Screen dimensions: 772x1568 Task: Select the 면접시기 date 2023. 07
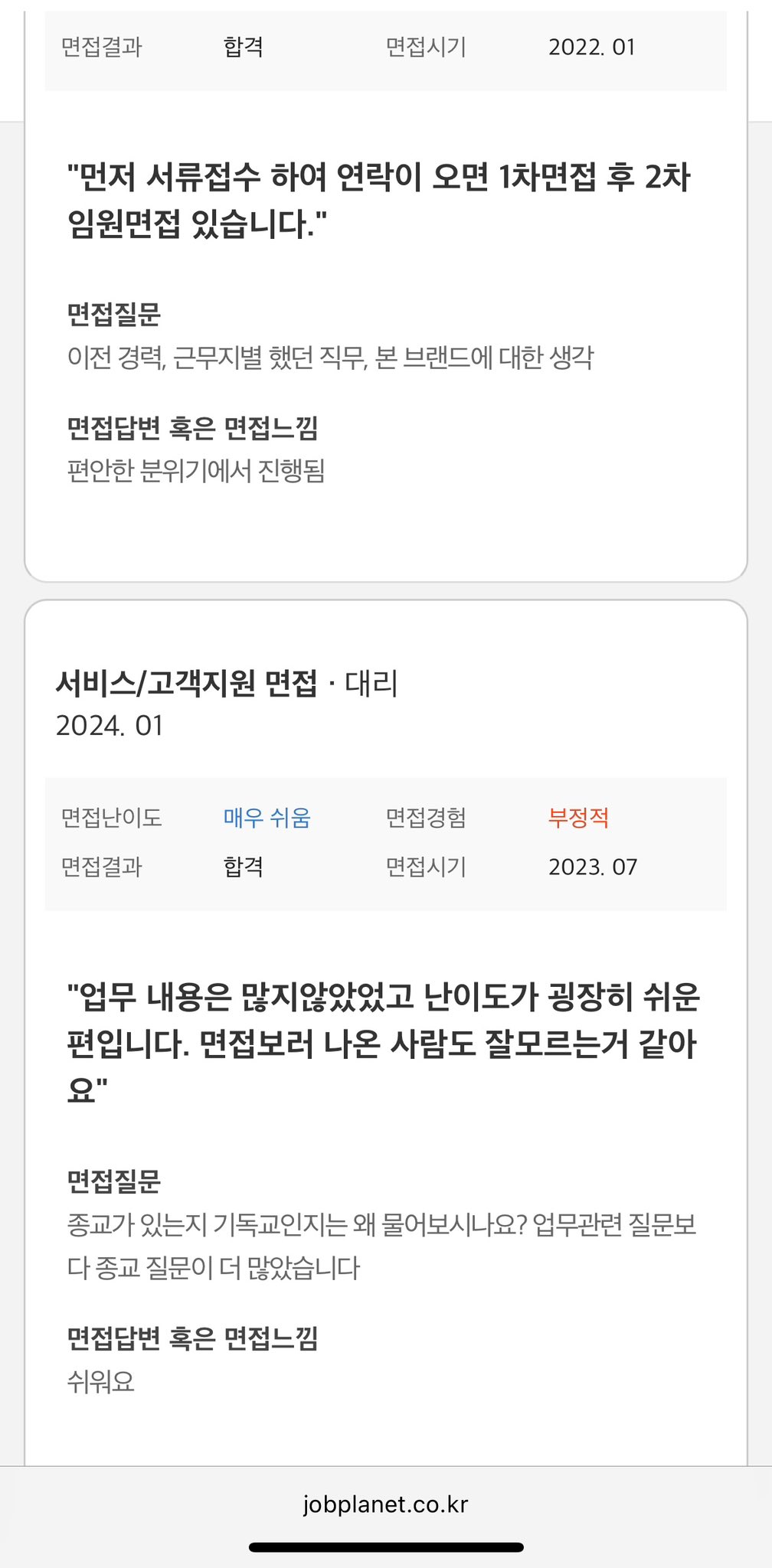pos(594,867)
